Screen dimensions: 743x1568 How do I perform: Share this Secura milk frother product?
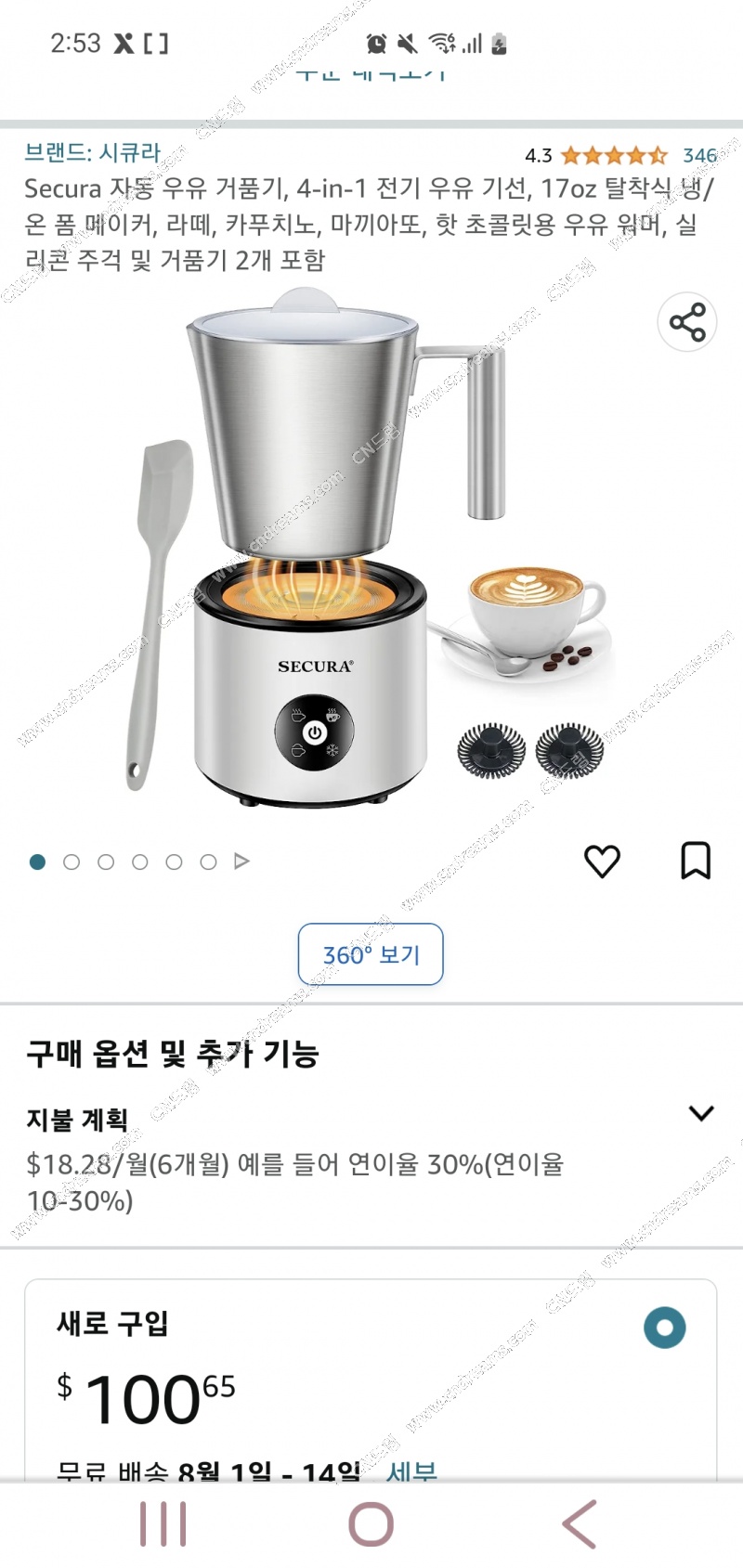pyautogui.click(x=687, y=322)
